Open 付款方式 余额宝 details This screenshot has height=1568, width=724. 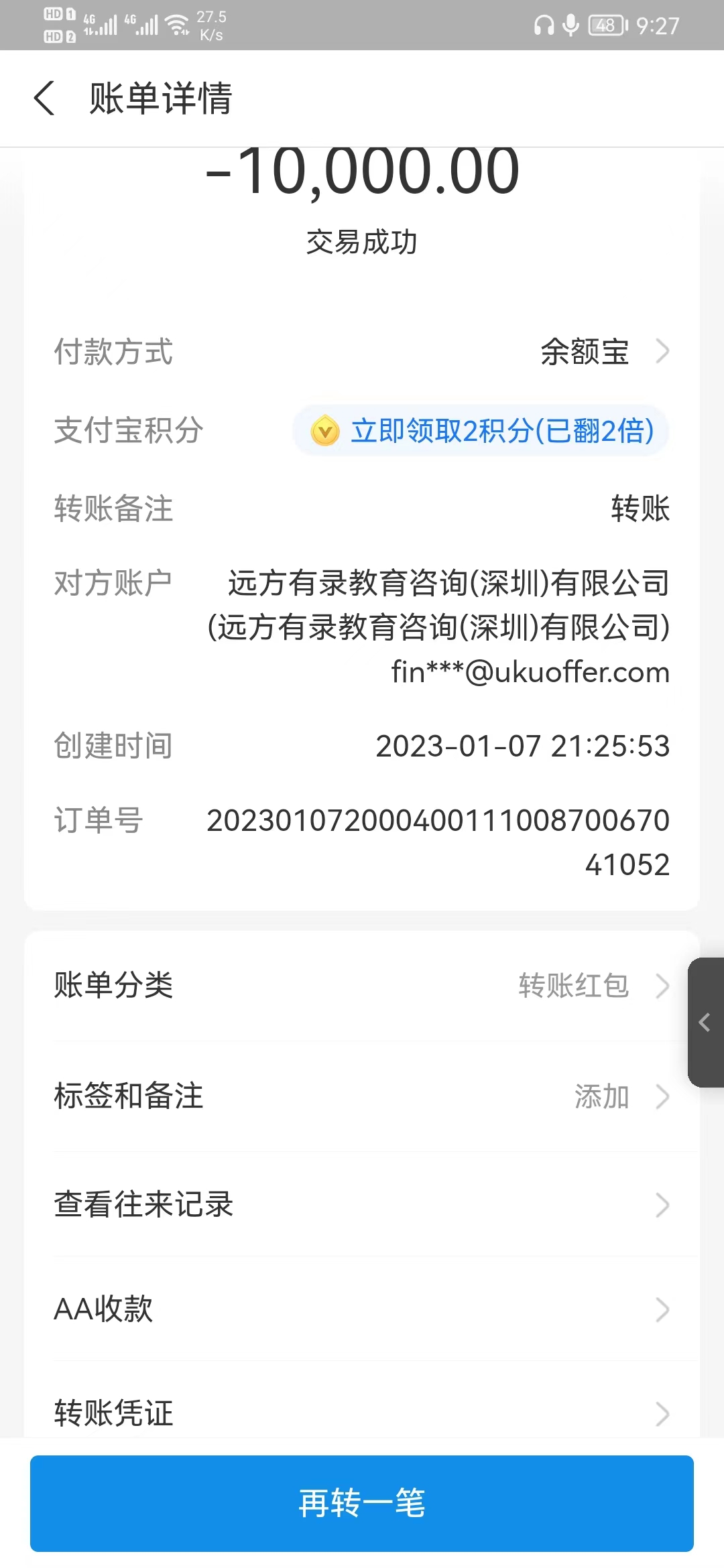coord(603,351)
